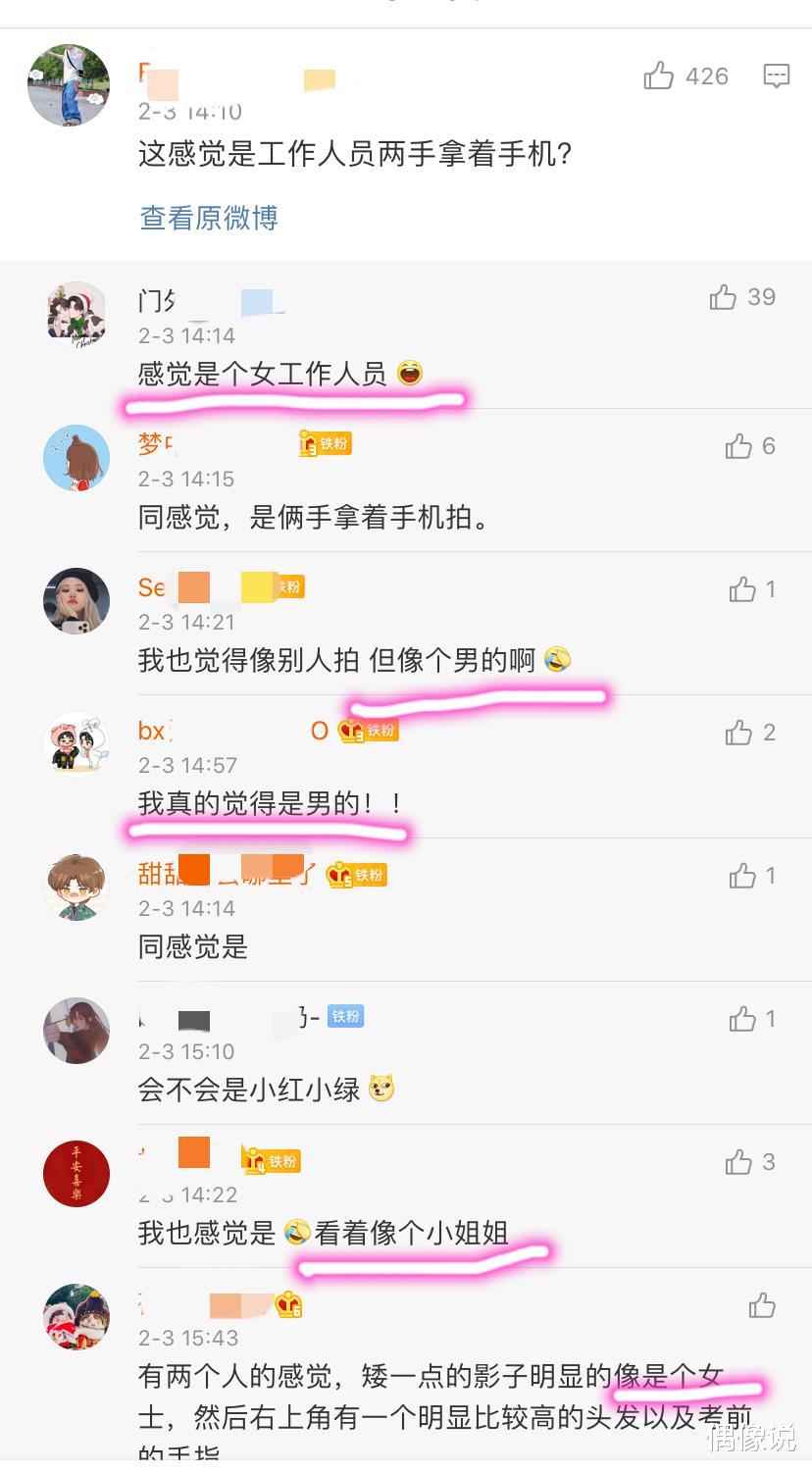
Task: Toggle like on comment 我真的觉得是男的
Action: tap(740, 732)
